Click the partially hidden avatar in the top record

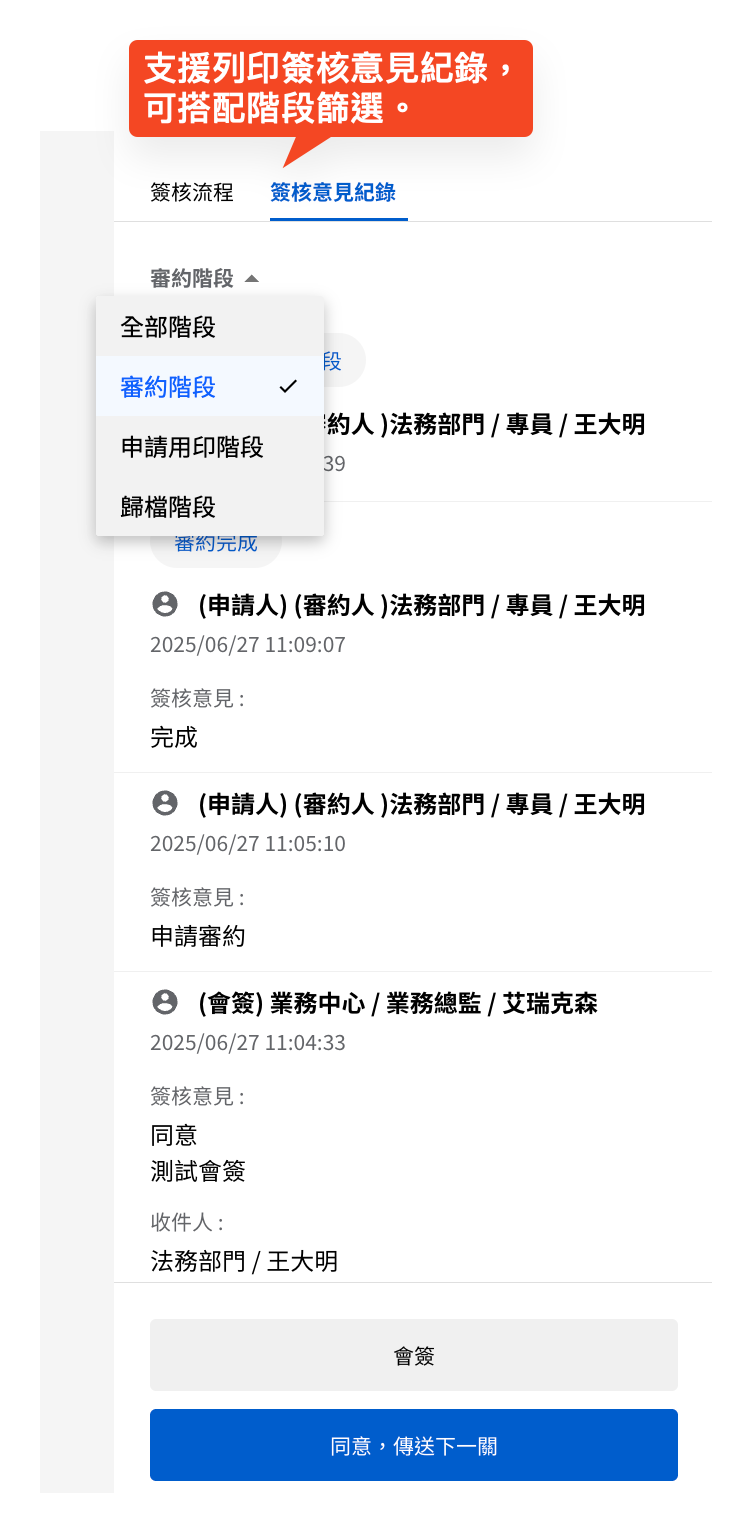[165, 424]
